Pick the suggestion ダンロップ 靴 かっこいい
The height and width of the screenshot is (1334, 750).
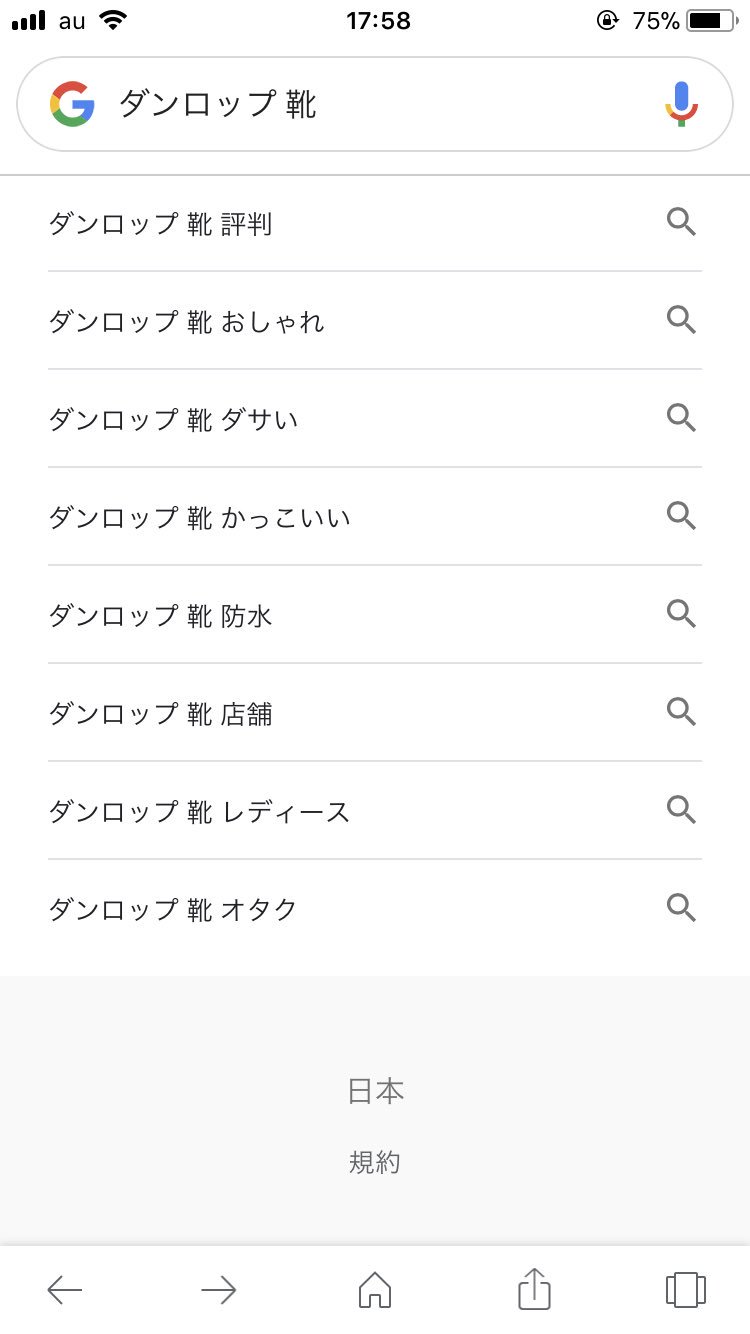[375, 517]
